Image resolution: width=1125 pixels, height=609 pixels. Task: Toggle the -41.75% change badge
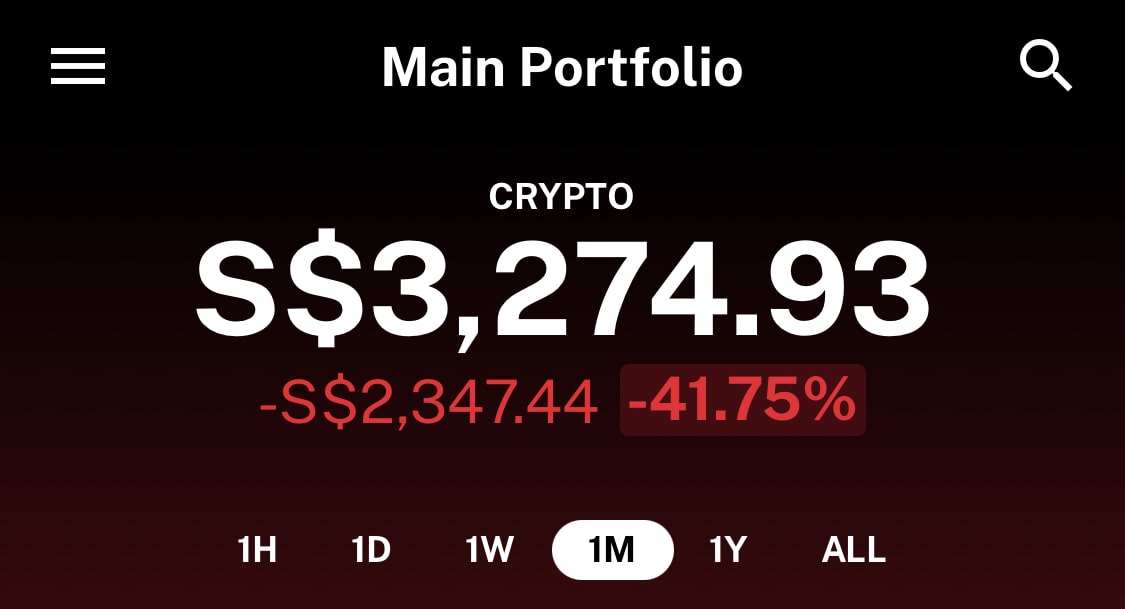[743, 401]
